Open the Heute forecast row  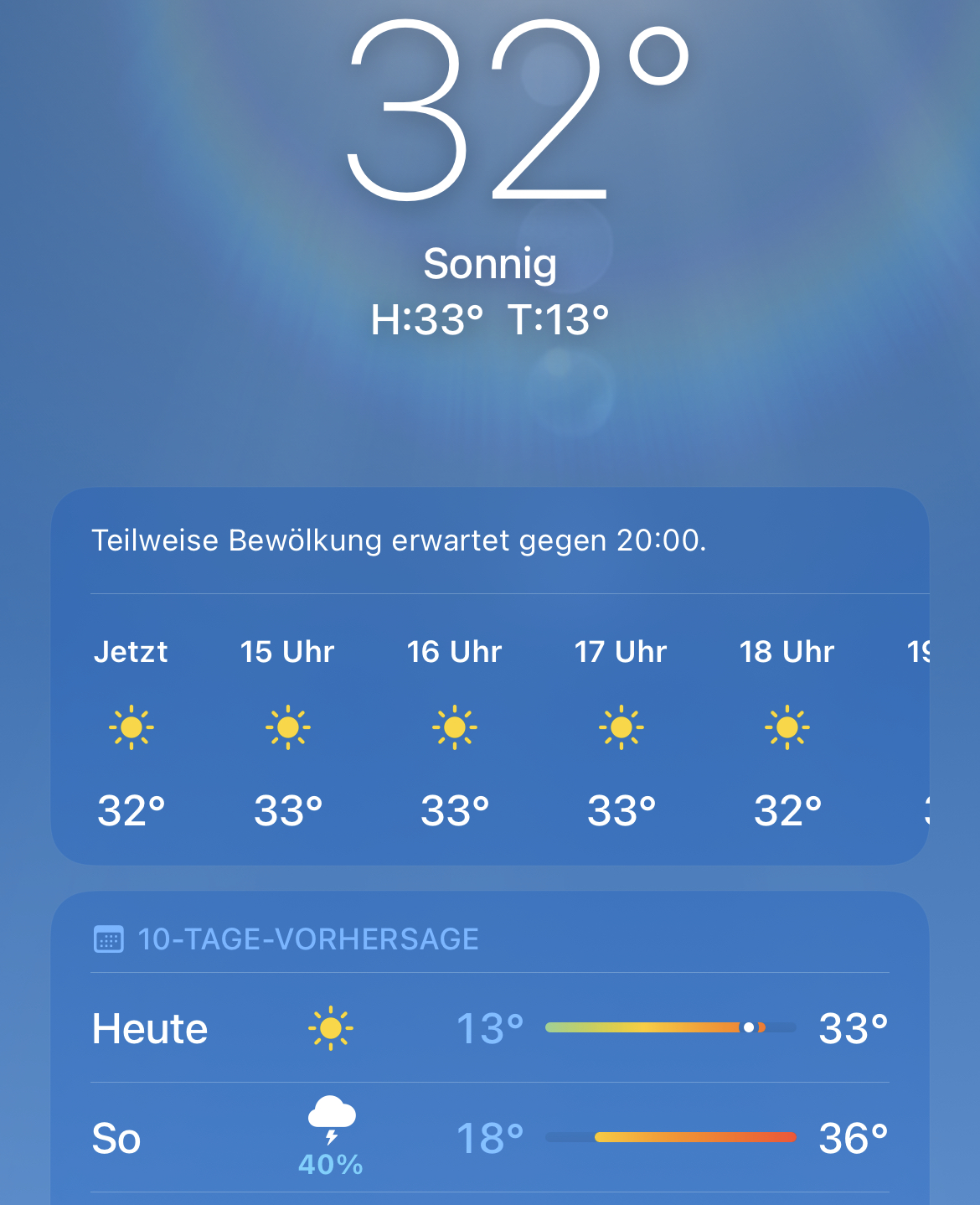[x=490, y=1028]
